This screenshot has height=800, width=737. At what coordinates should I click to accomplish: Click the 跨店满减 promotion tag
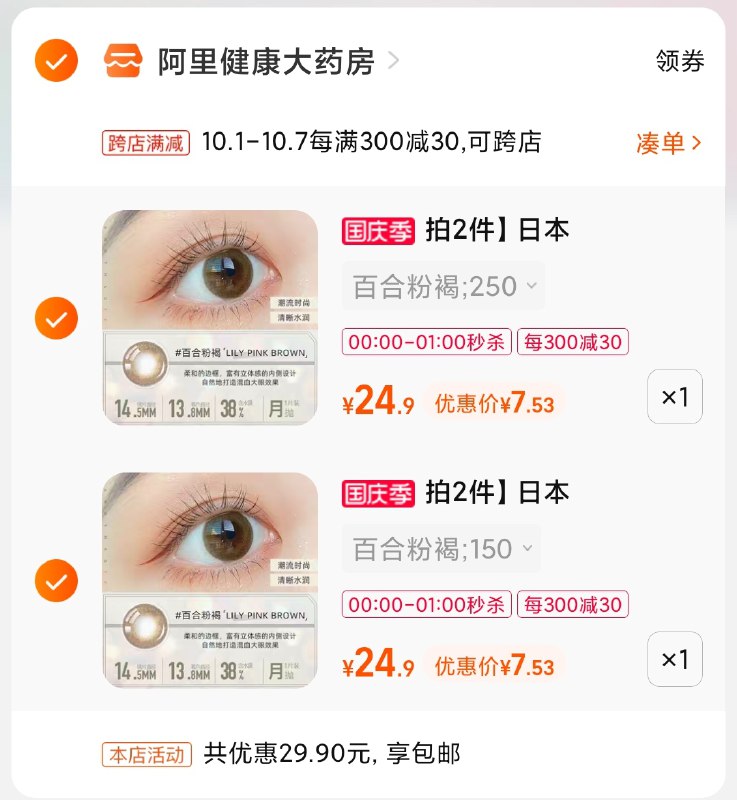click(145, 143)
